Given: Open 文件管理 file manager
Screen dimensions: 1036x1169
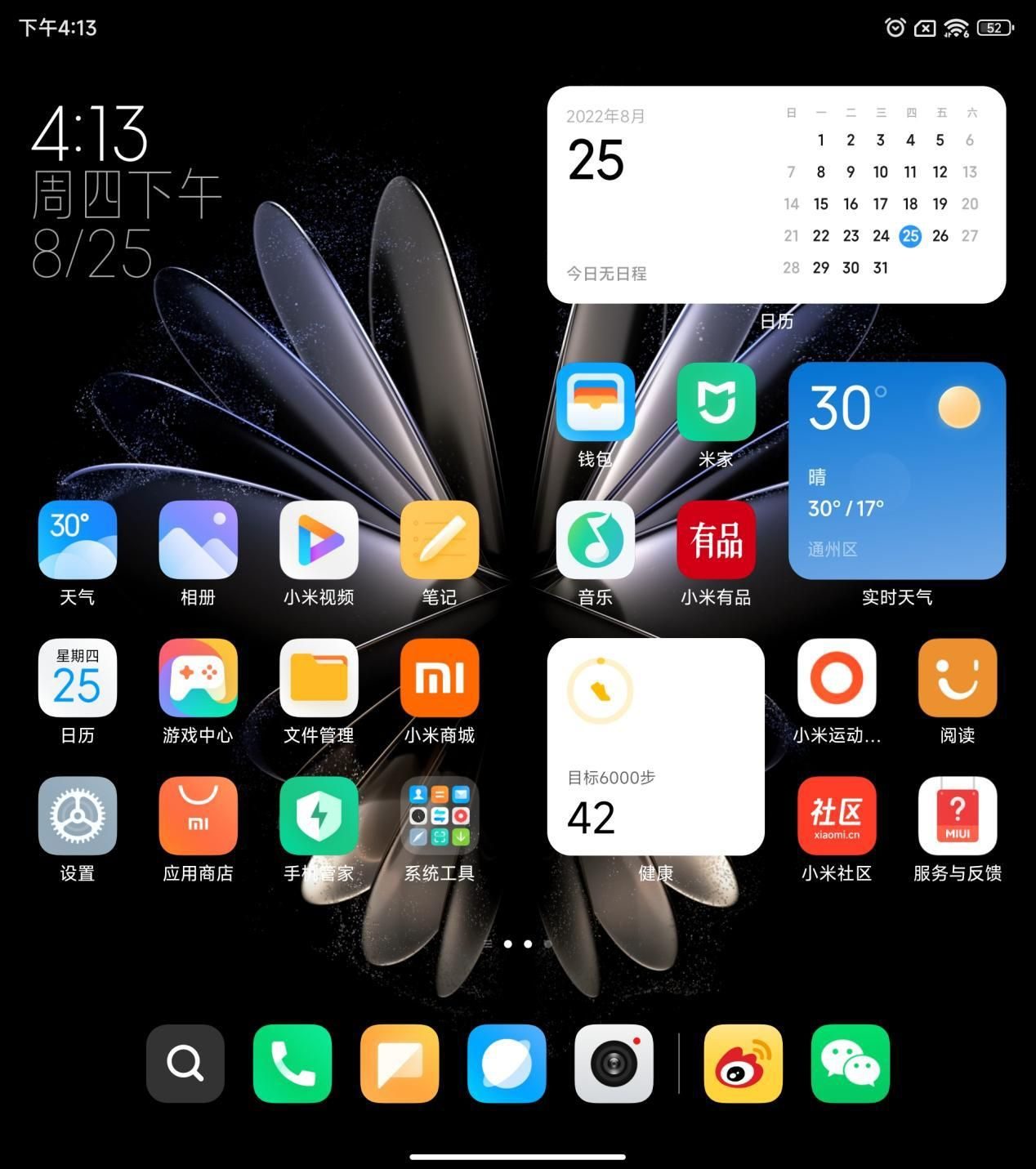Looking at the screenshot, I should pos(319,678).
